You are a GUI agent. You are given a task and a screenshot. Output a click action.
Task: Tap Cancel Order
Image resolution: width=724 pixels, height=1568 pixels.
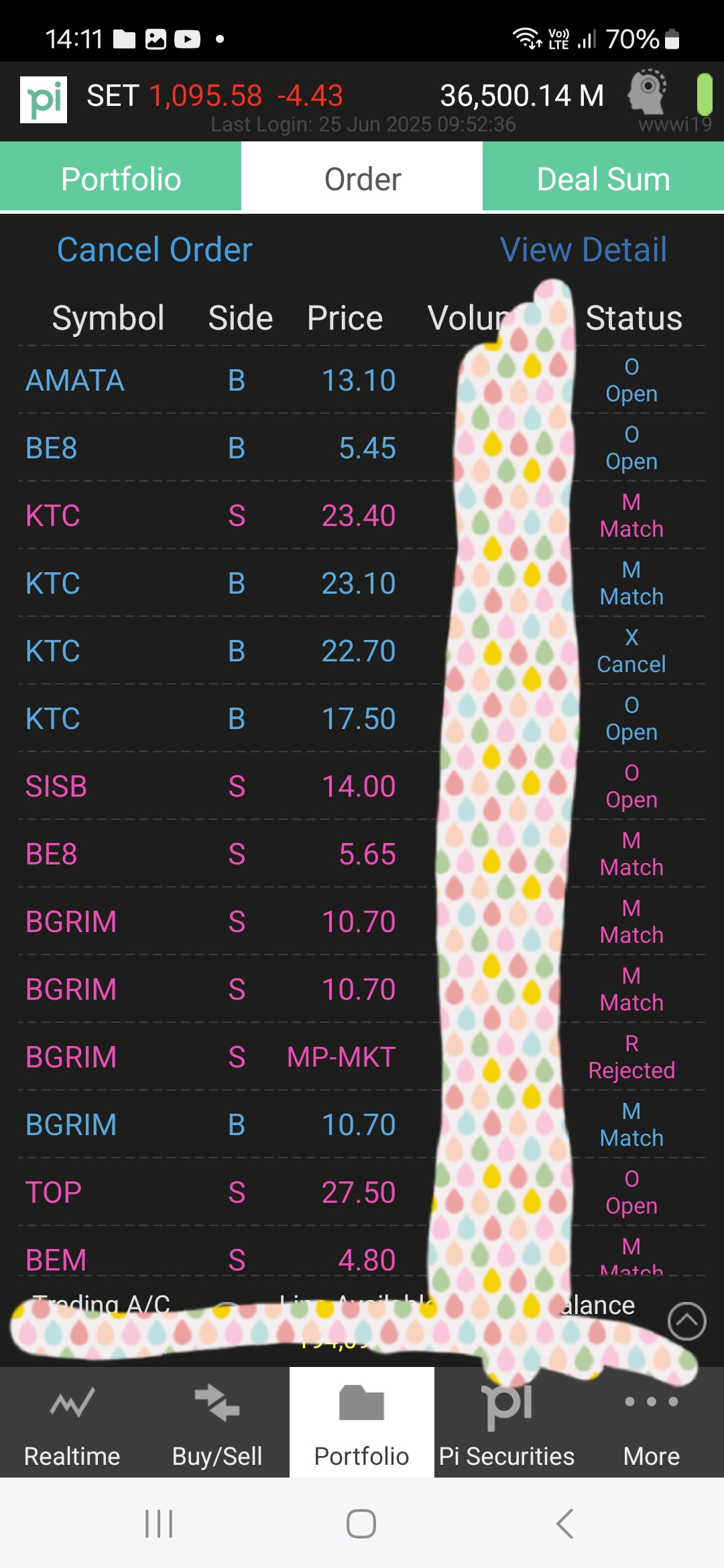(x=154, y=250)
